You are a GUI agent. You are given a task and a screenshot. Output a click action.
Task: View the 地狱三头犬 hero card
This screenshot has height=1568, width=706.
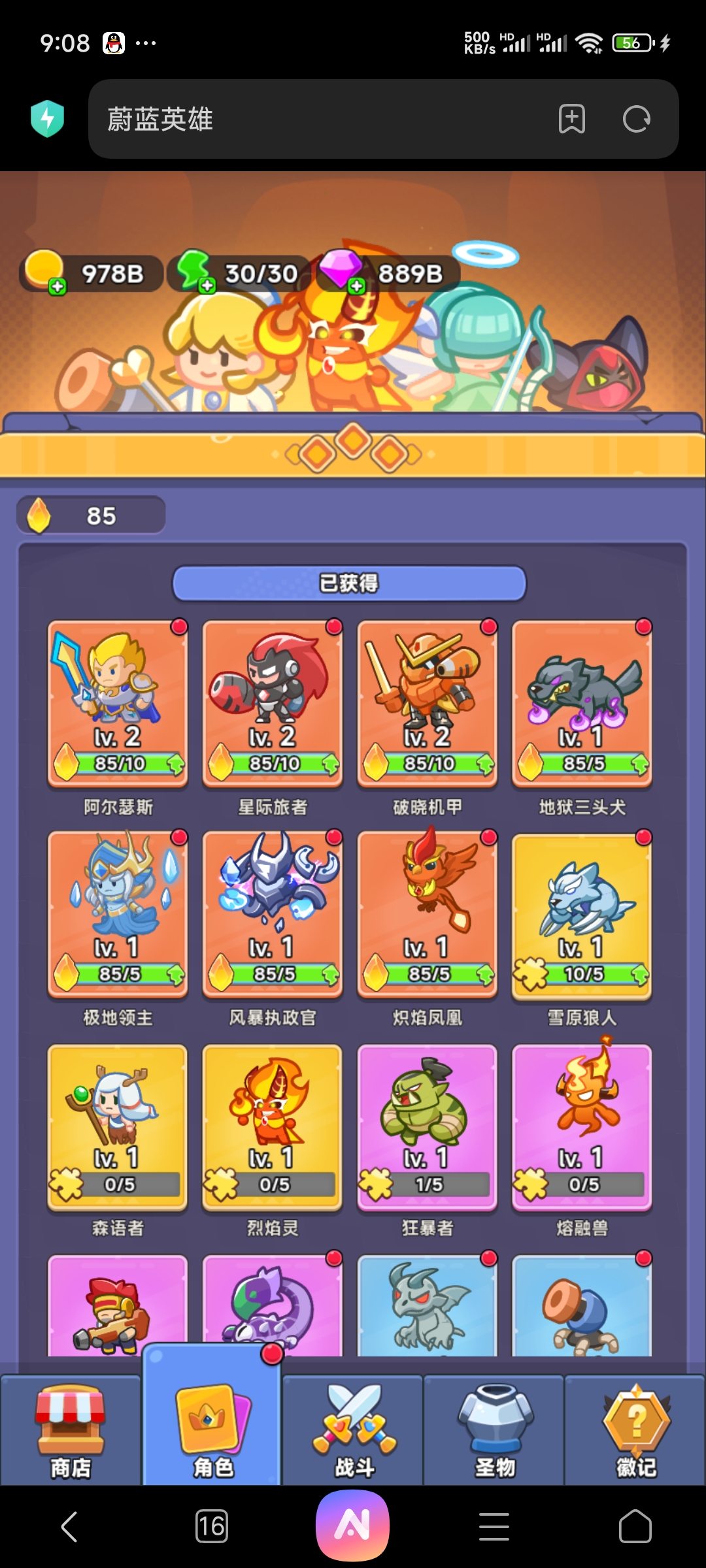(x=582, y=702)
